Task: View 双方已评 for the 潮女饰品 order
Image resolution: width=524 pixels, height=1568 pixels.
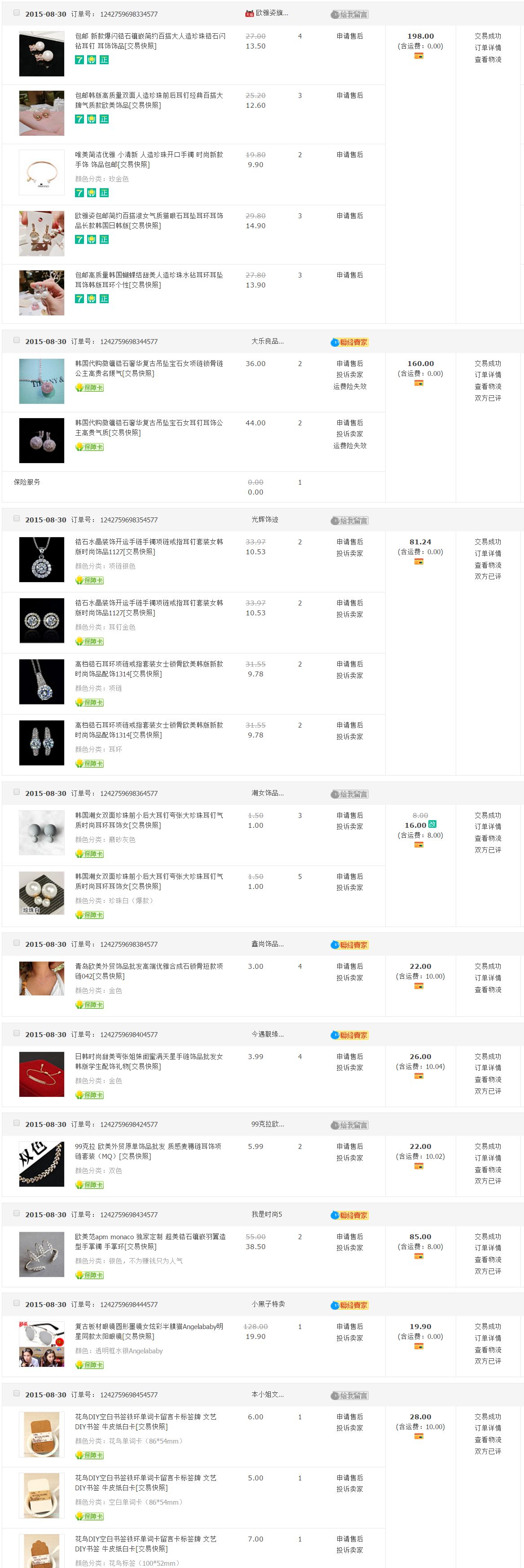Action: tap(488, 850)
